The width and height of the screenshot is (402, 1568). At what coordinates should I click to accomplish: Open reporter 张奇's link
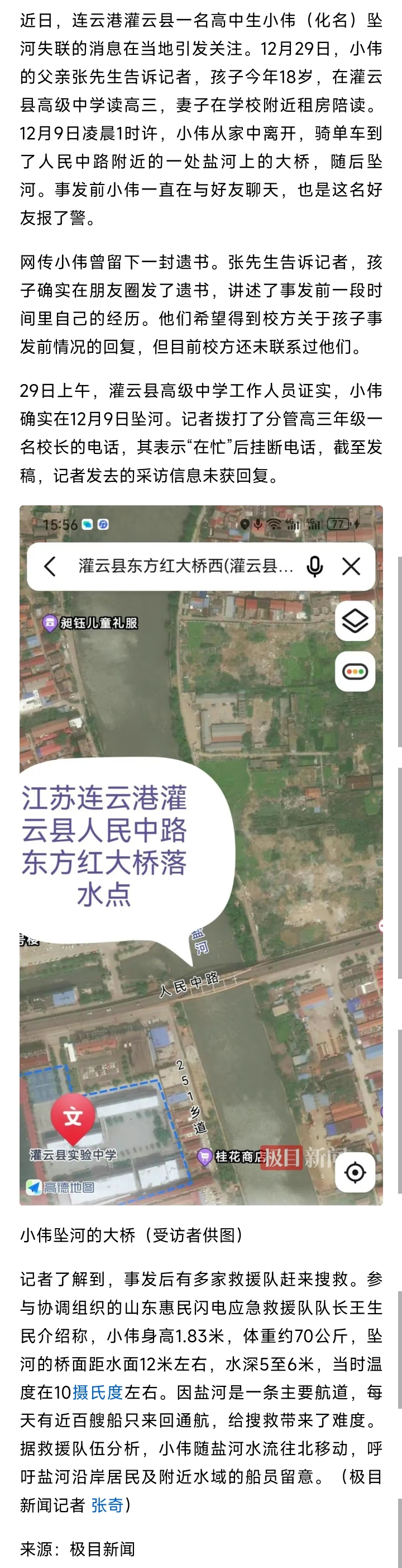pyautogui.click(x=108, y=1505)
